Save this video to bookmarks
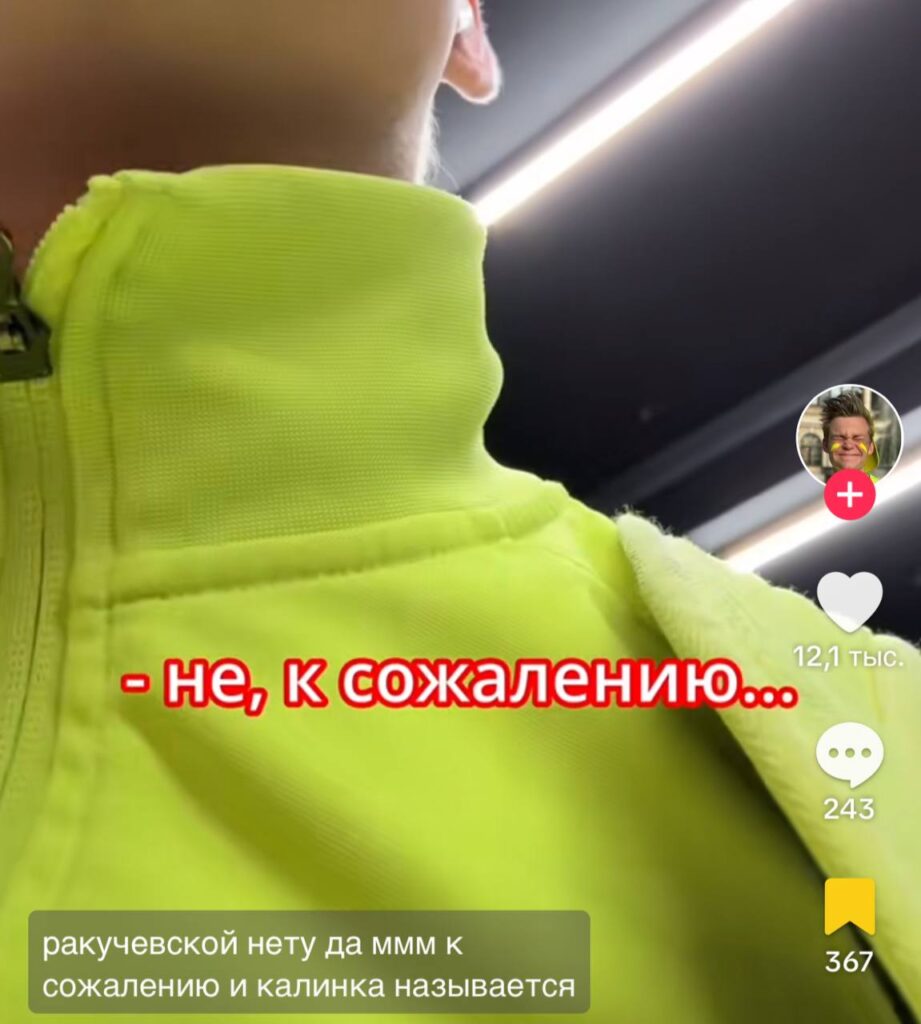This screenshot has width=921, height=1024. (x=849, y=907)
